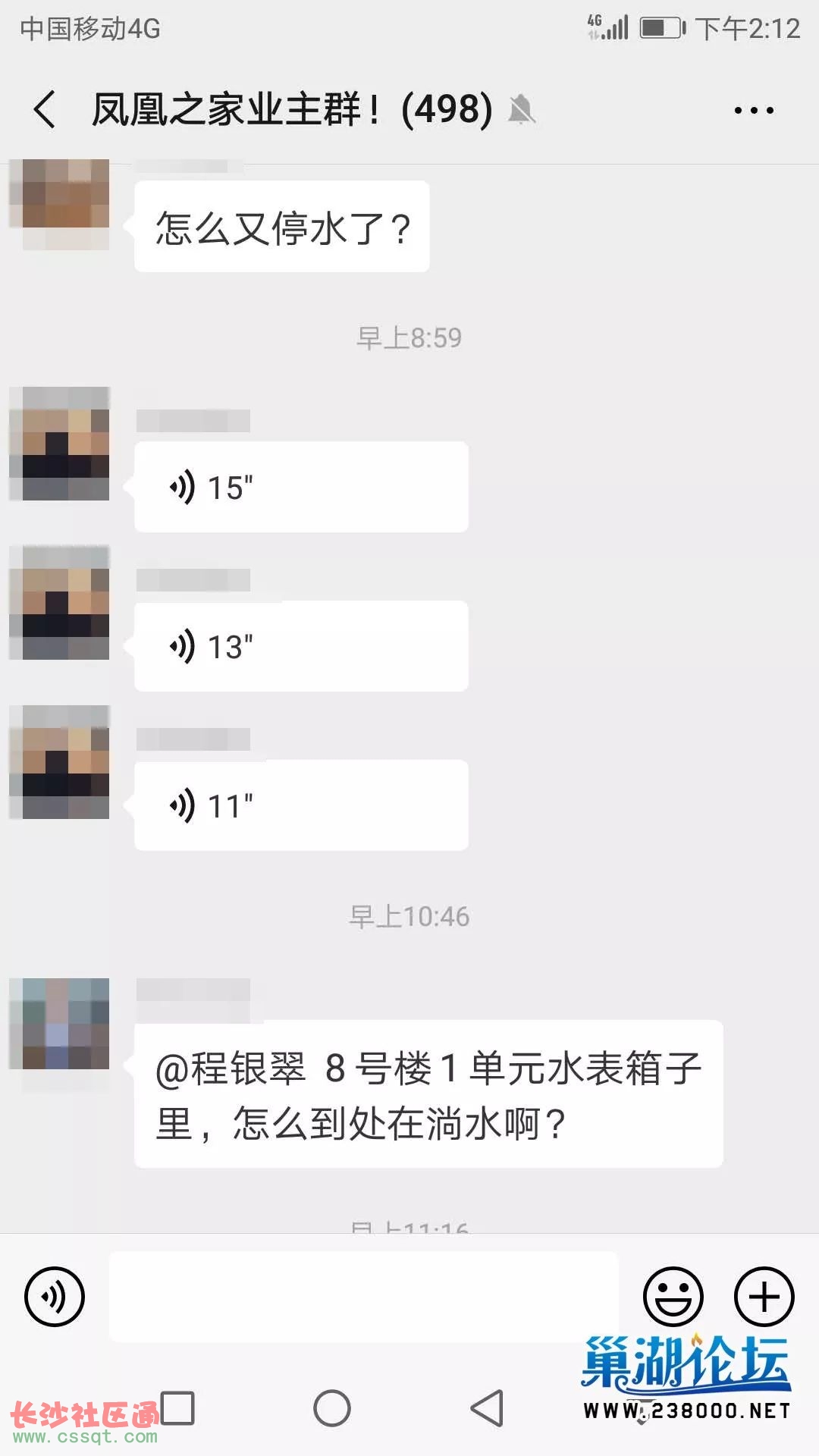Play the 11-second voice message
This screenshot has height=1456, width=819.
[300, 805]
